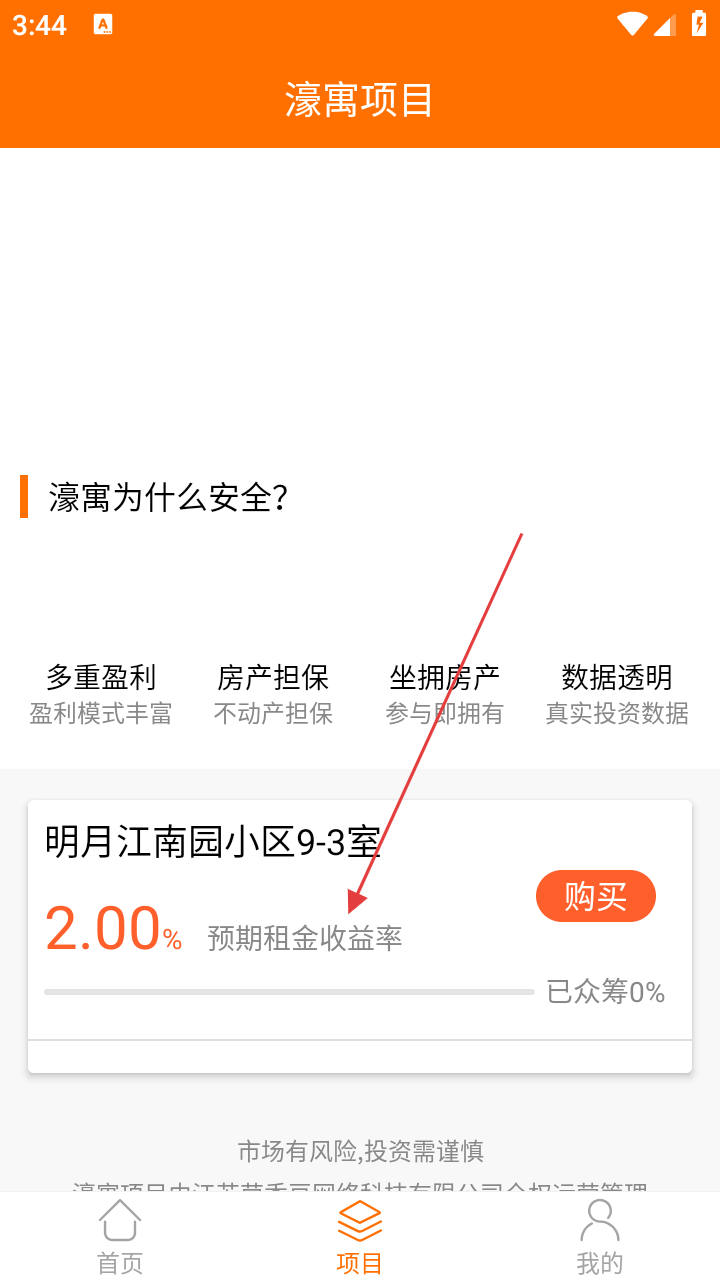Switch to the 首页 tab
Image resolution: width=720 pixels, height=1280 pixels.
click(x=120, y=1237)
